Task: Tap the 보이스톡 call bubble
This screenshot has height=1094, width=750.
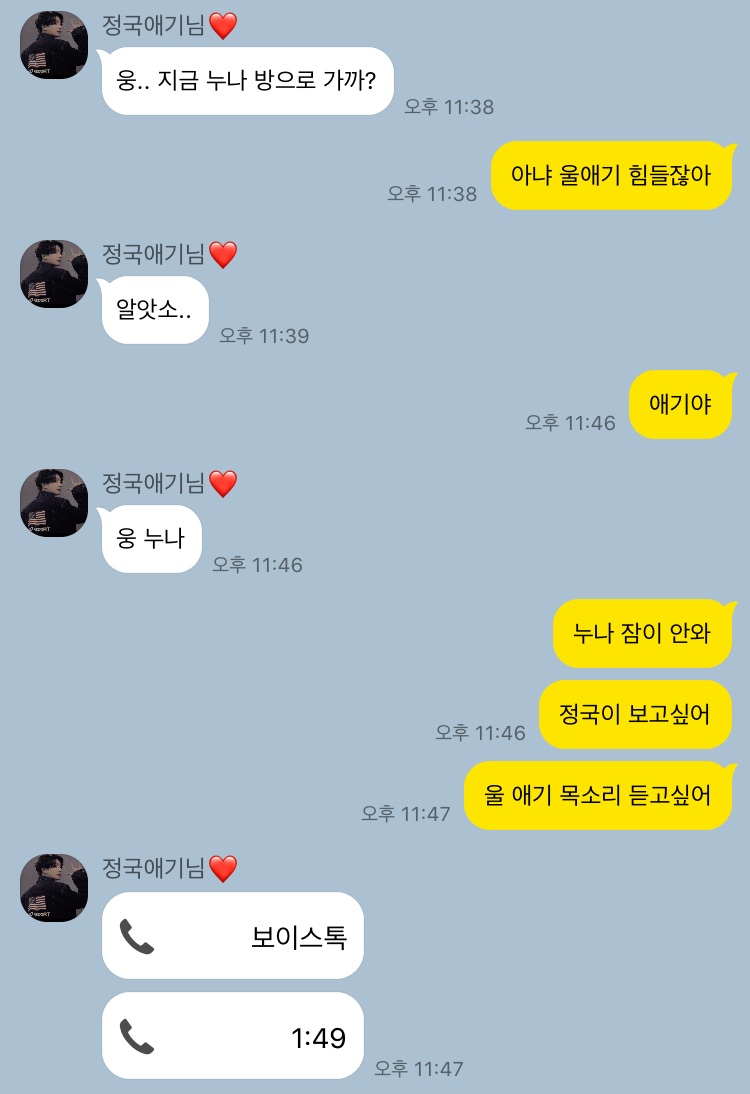Action: click(x=232, y=935)
